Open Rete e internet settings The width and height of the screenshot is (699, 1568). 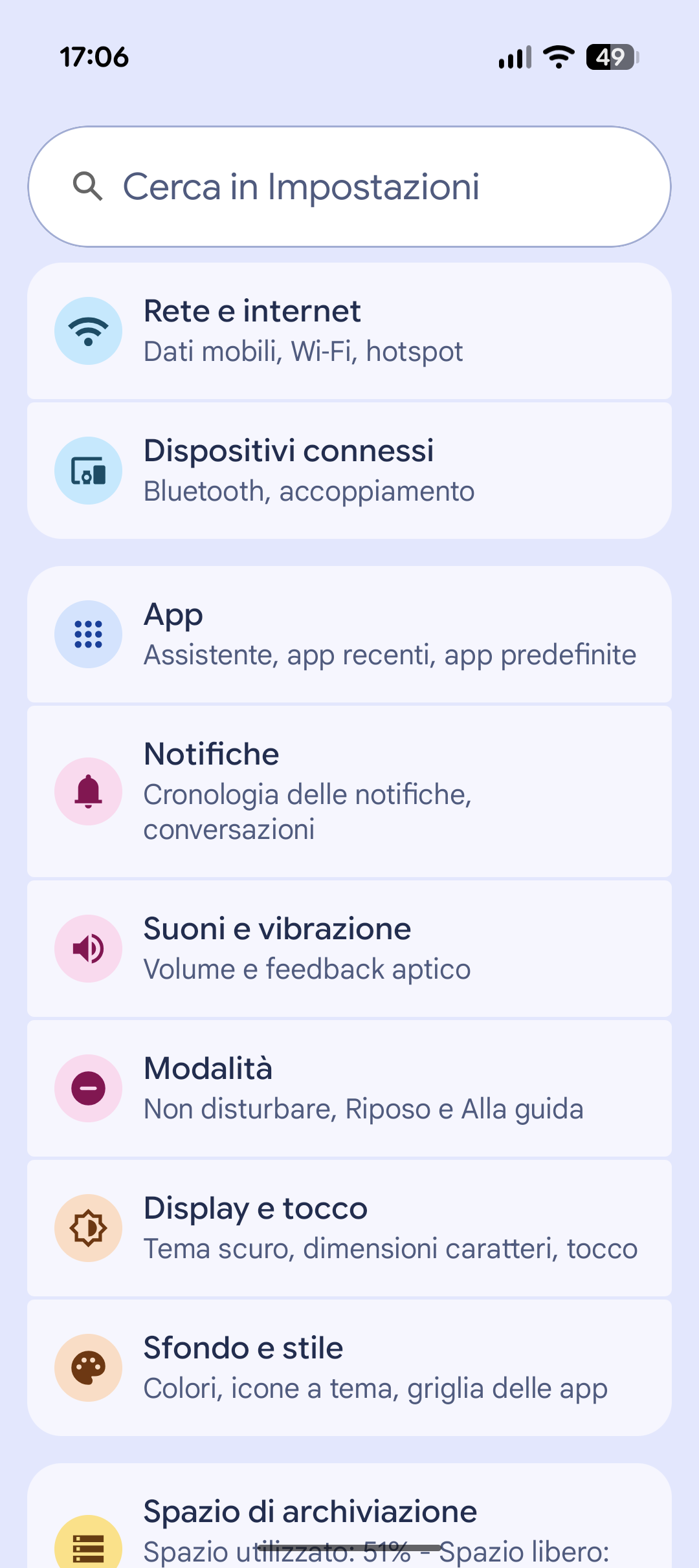coord(349,331)
